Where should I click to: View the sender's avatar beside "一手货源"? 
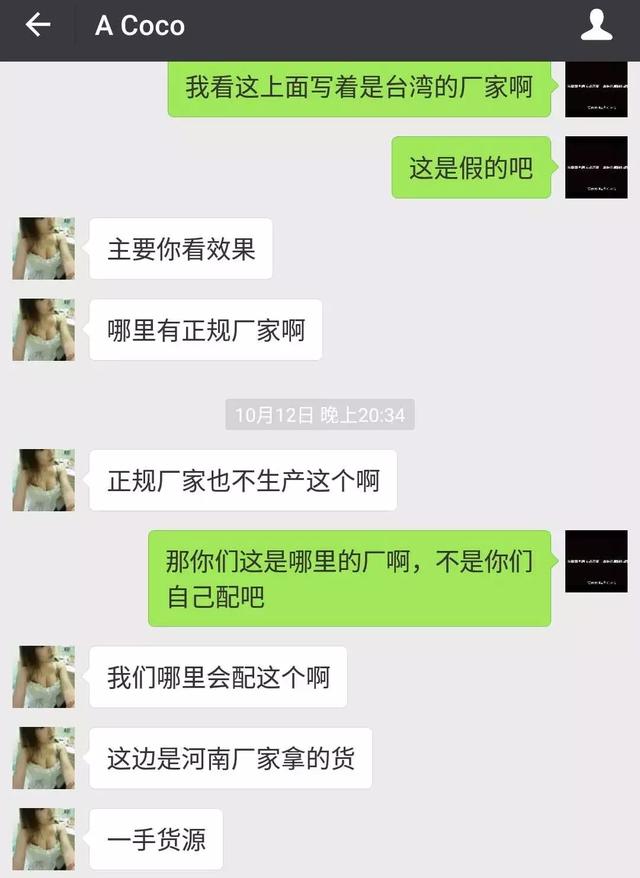(44, 839)
